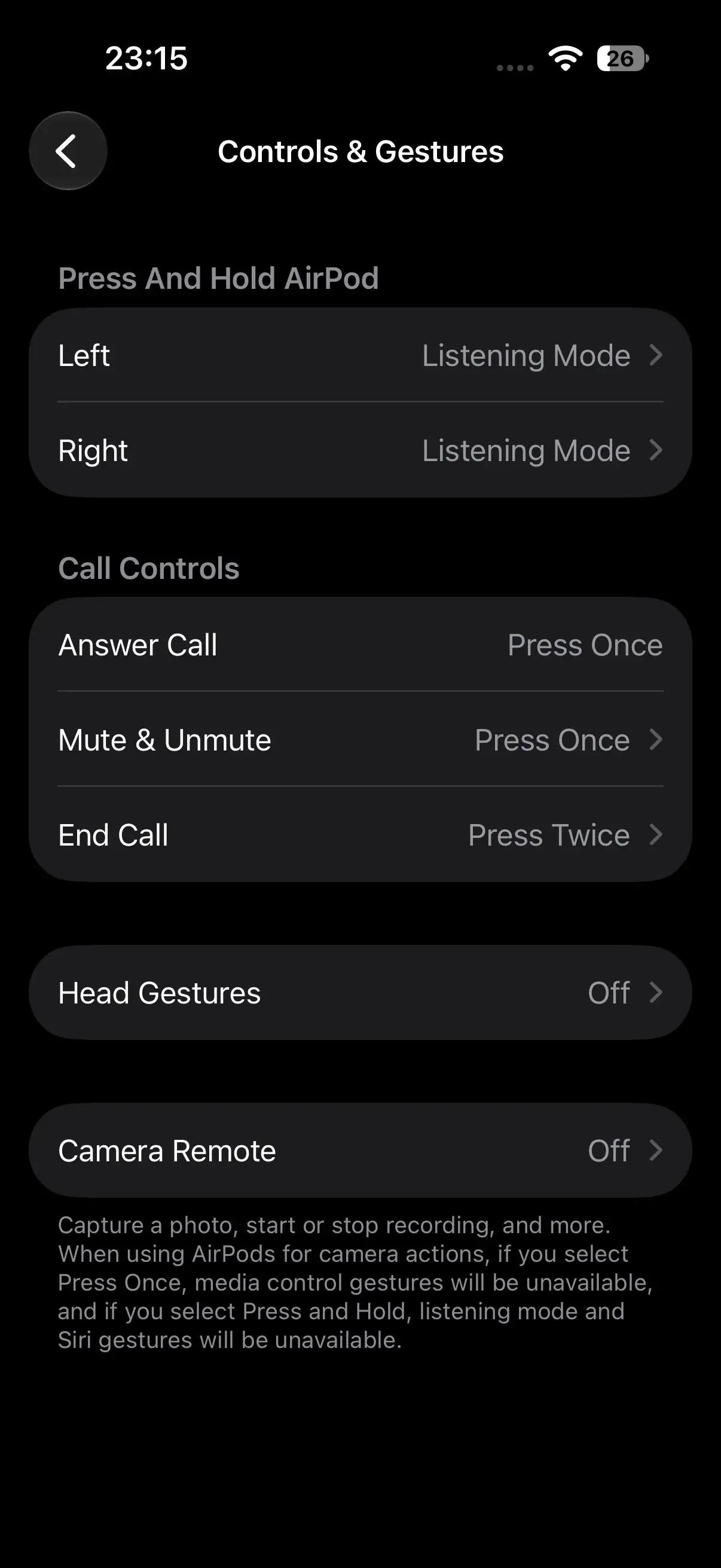Change the Mute & Unmute gesture
Viewport: 721px width, 1568px height.
pyautogui.click(x=360, y=740)
